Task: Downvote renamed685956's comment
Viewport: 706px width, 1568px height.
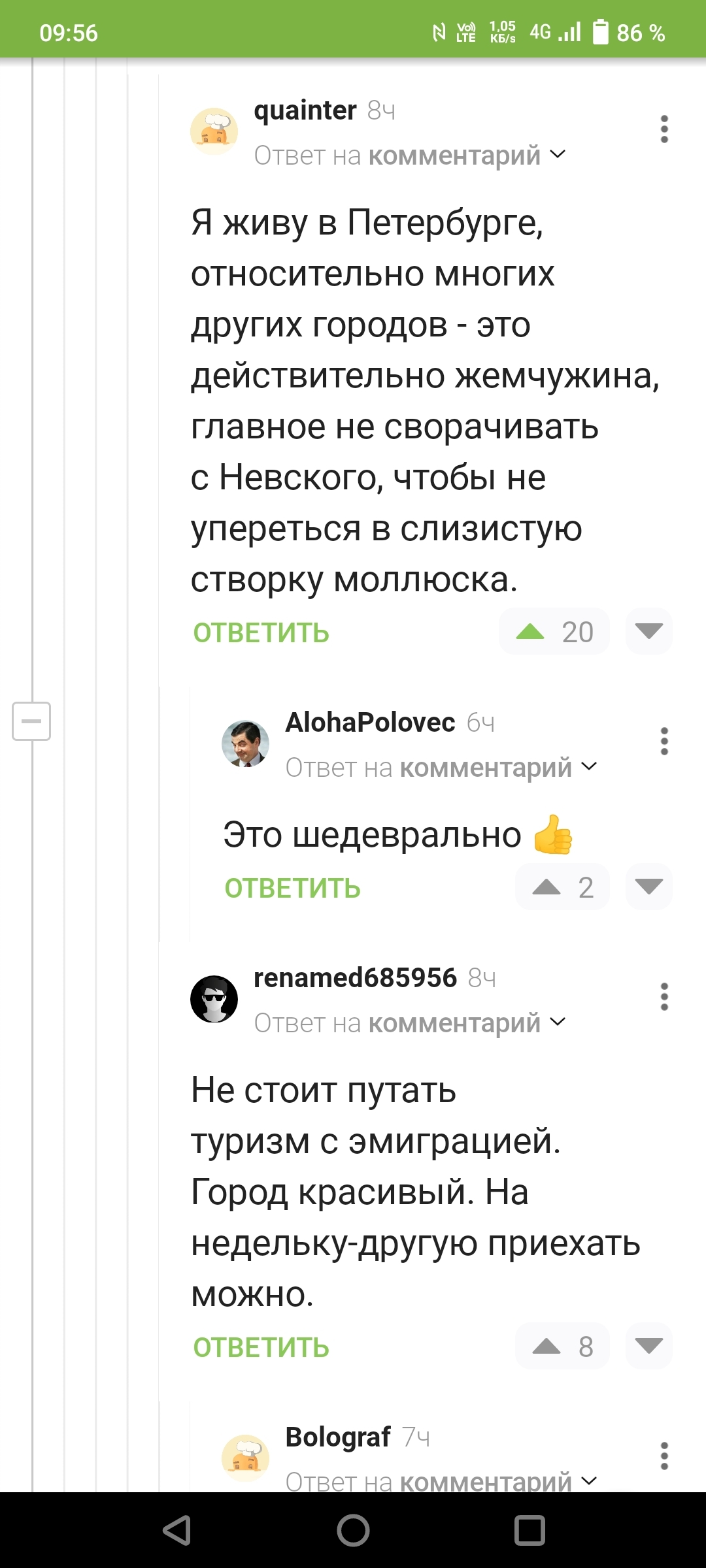Action: 648,1347
